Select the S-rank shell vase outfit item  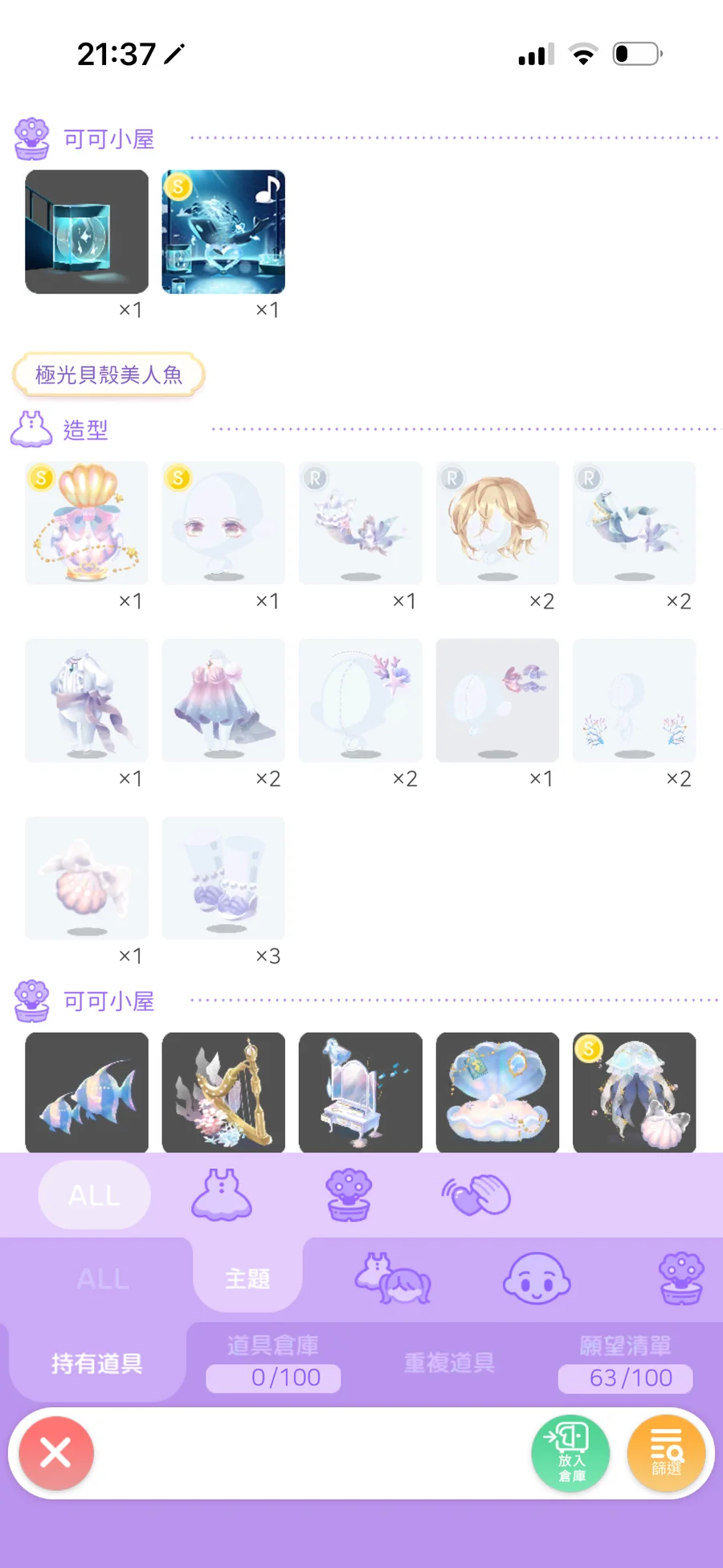[87, 523]
